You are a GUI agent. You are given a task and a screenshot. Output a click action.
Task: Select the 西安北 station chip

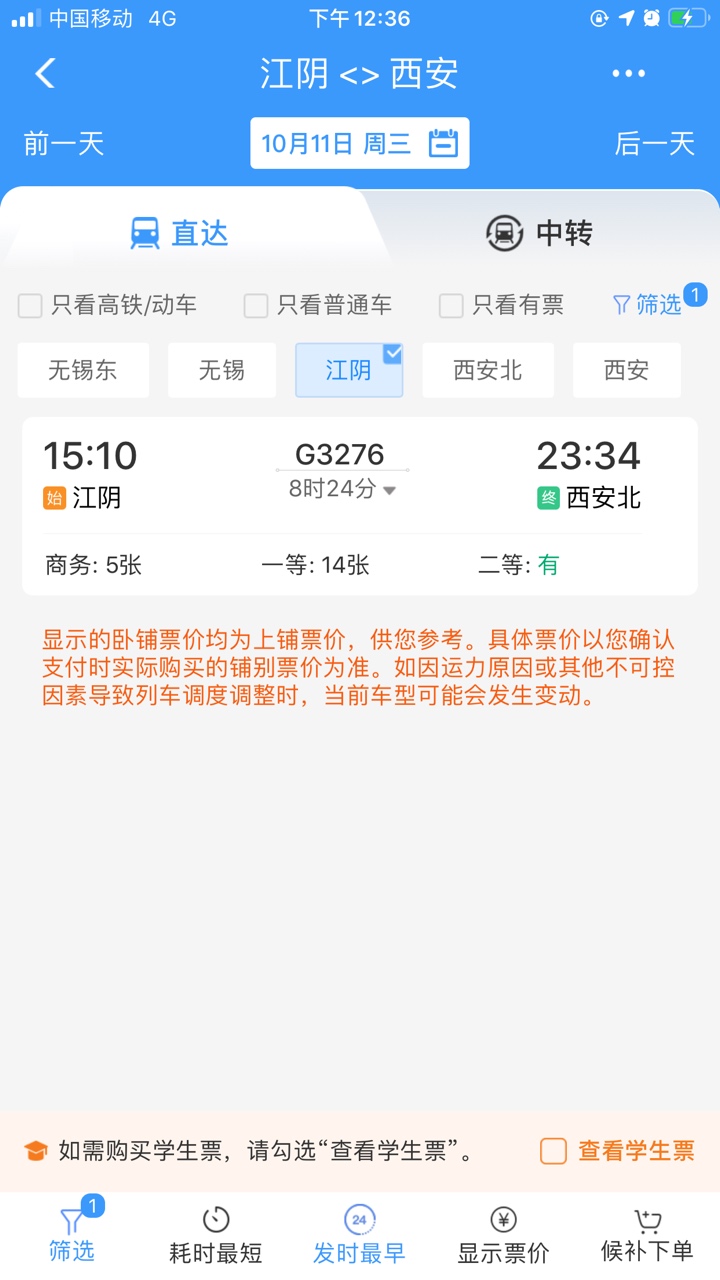[x=487, y=370]
